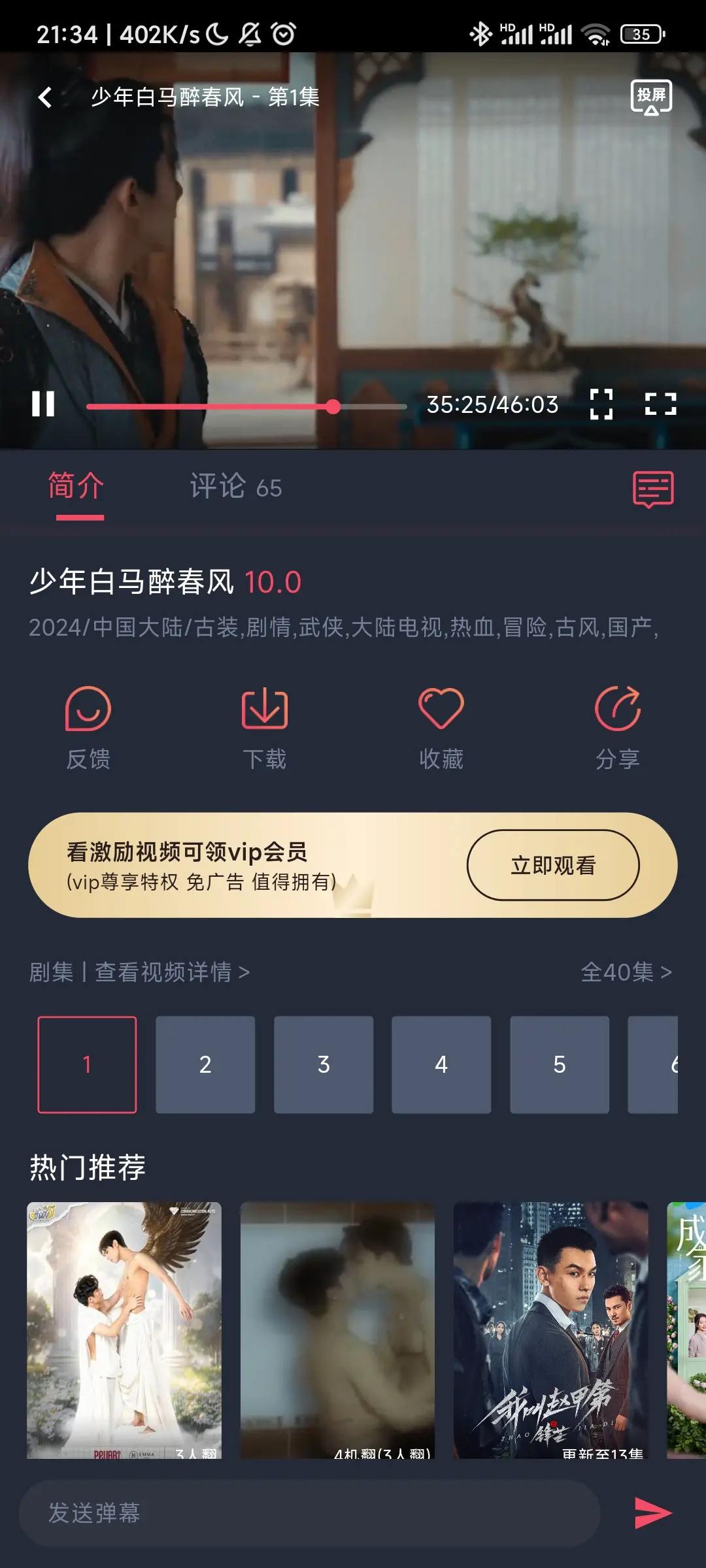
Task: Cast the video with 投屏
Action: pyautogui.click(x=650, y=97)
